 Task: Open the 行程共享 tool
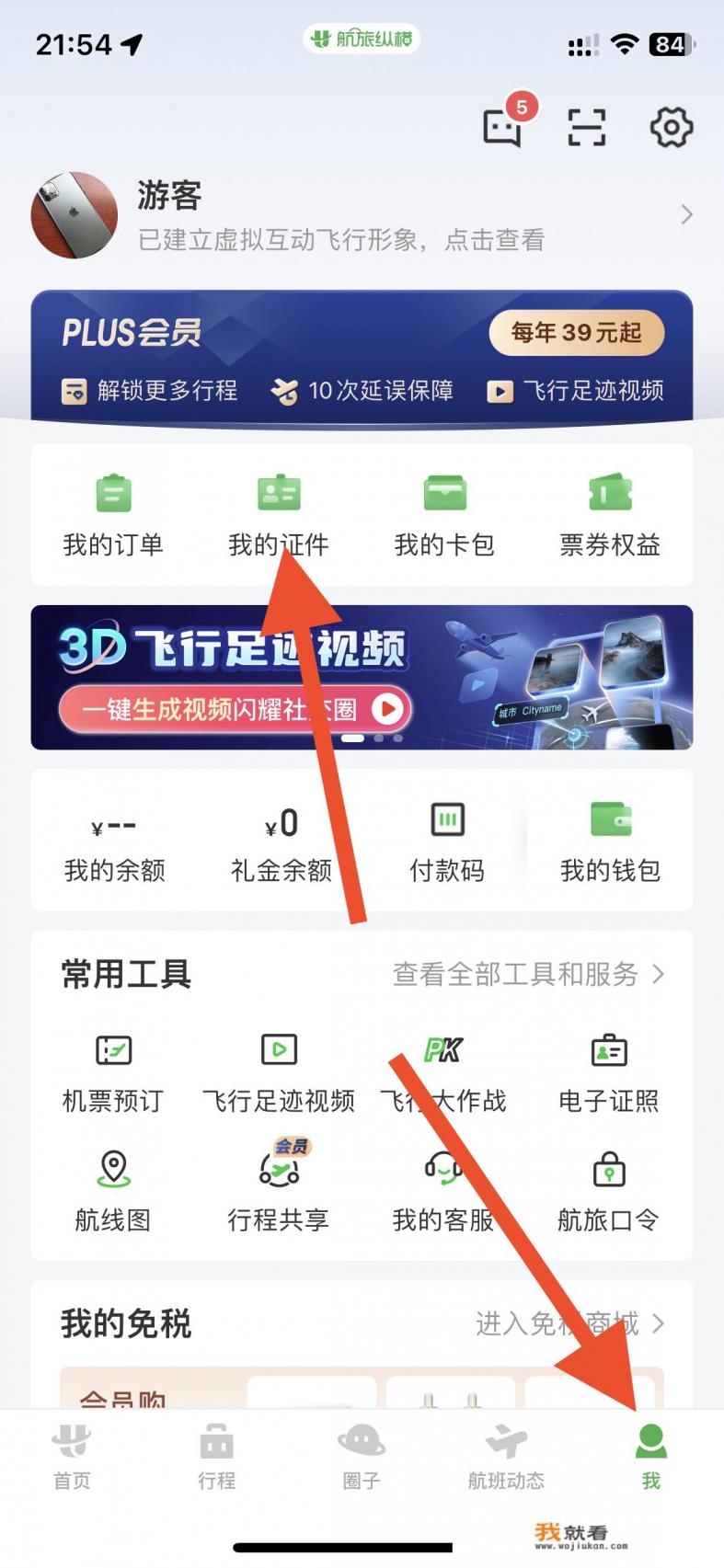pos(278,1192)
